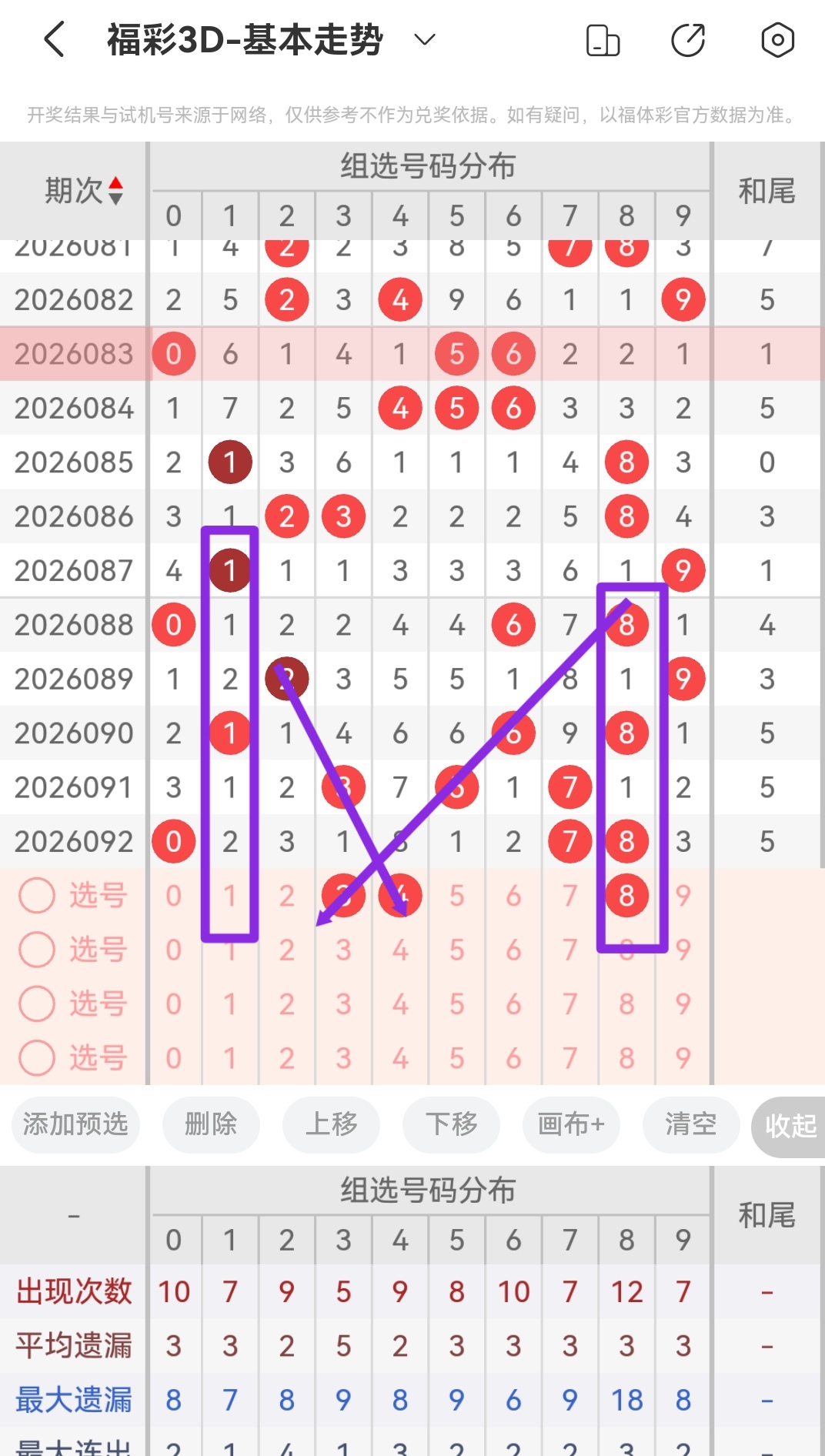The height and width of the screenshot is (1456, 825).
Task: Tap the 删除 button
Action: [211, 1125]
